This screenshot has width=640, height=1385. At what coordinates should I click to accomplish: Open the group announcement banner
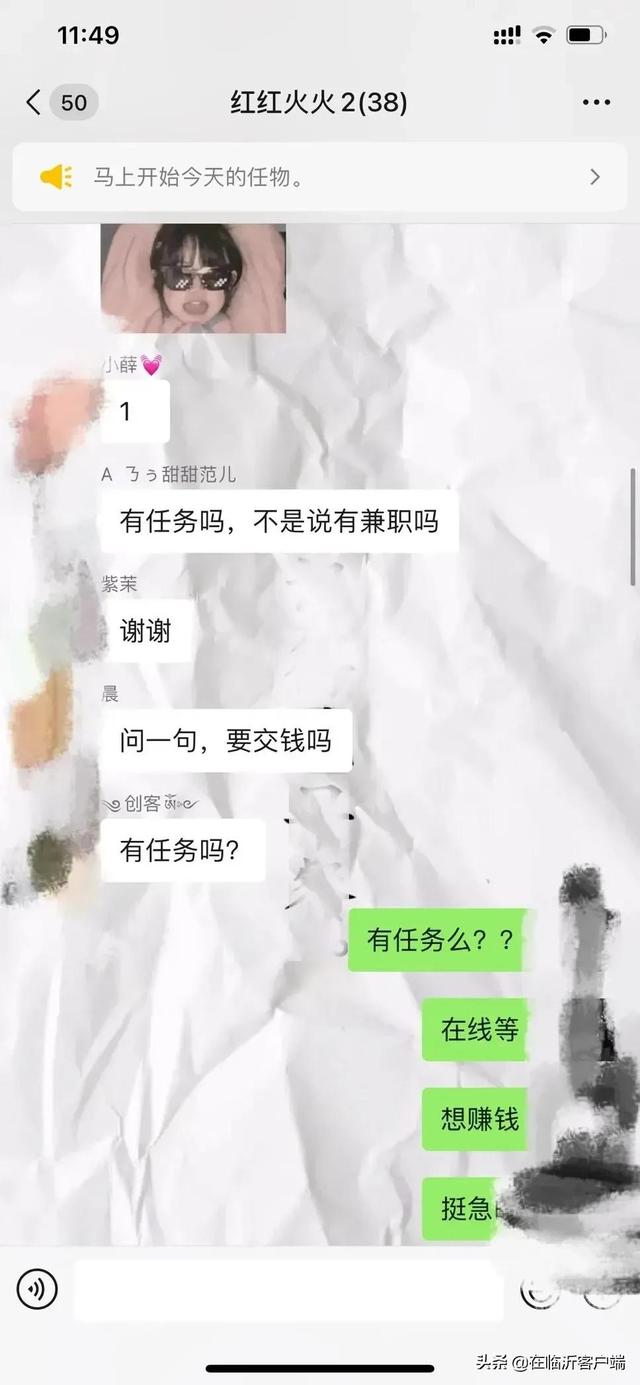pos(320,177)
